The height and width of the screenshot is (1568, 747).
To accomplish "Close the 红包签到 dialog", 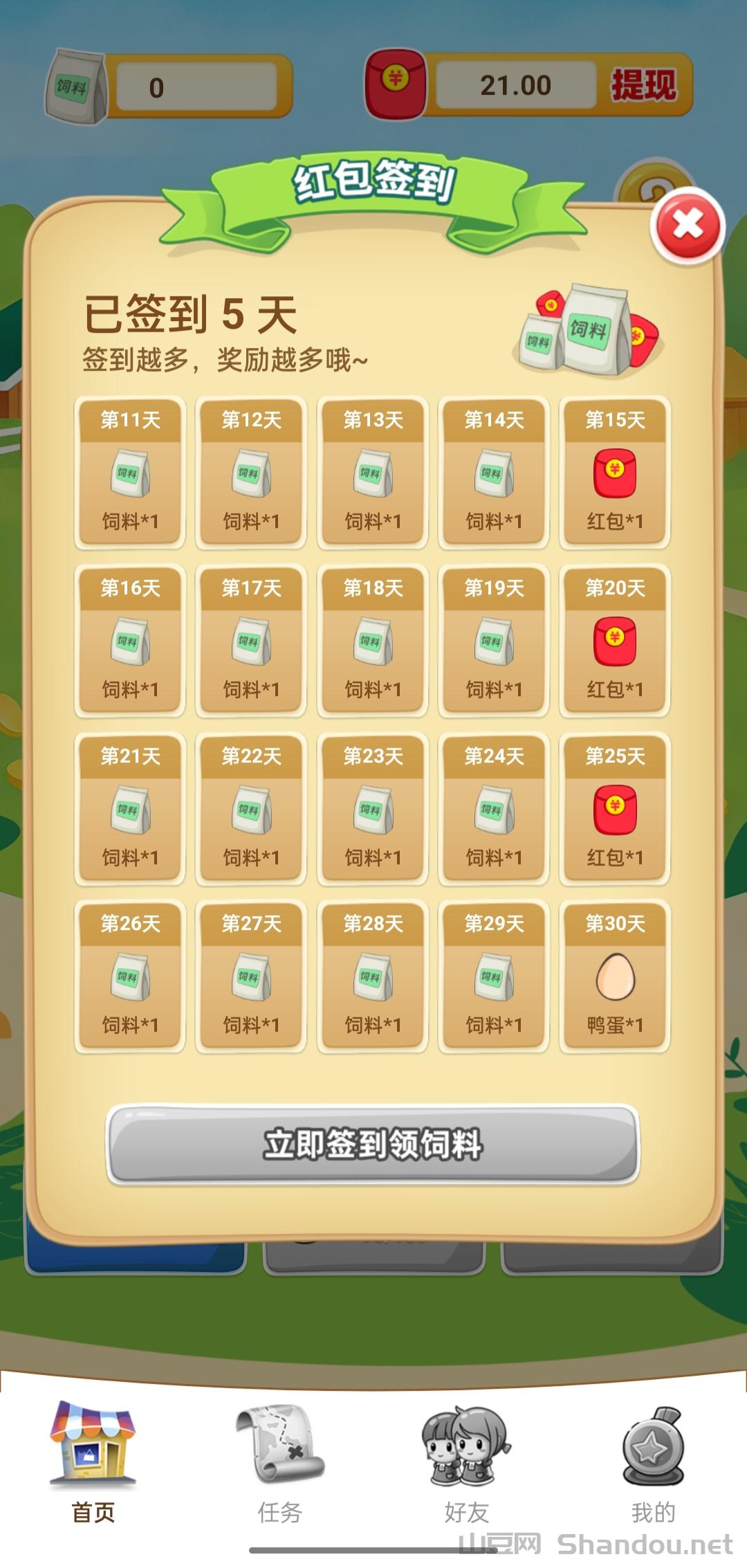I will point(688,226).
